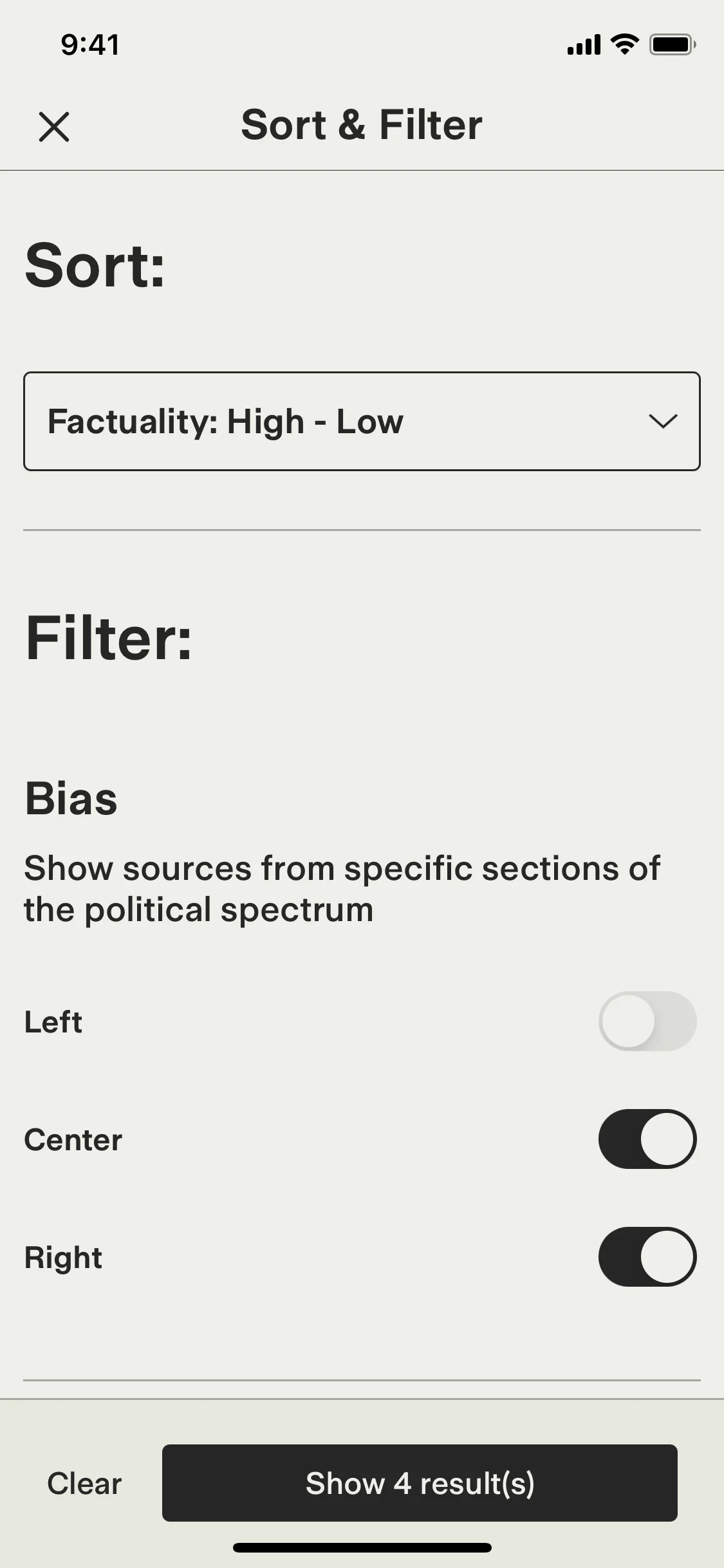Screen dimensions: 724x1568
Task: Tap the home indicator bar at bottom
Action: [362, 1546]
